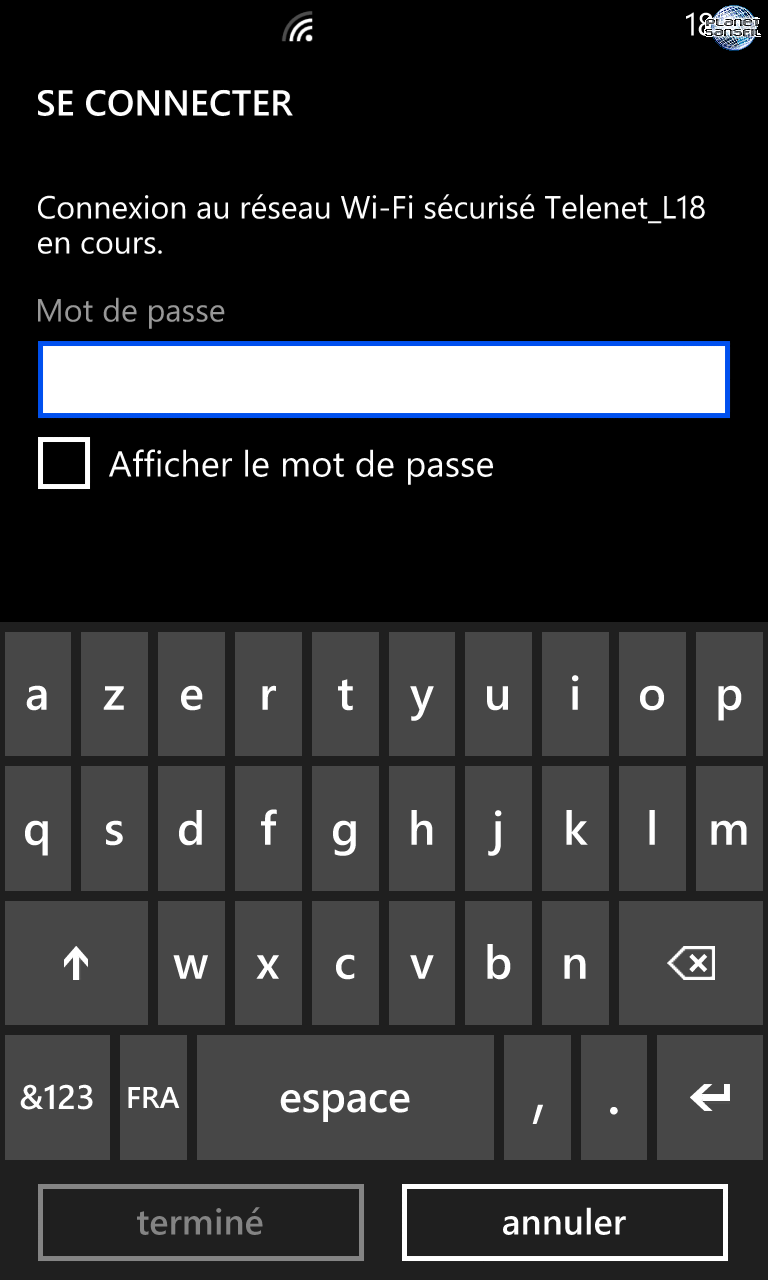
Task: Hit the keyboard backspace key
Action: [691, 963]
